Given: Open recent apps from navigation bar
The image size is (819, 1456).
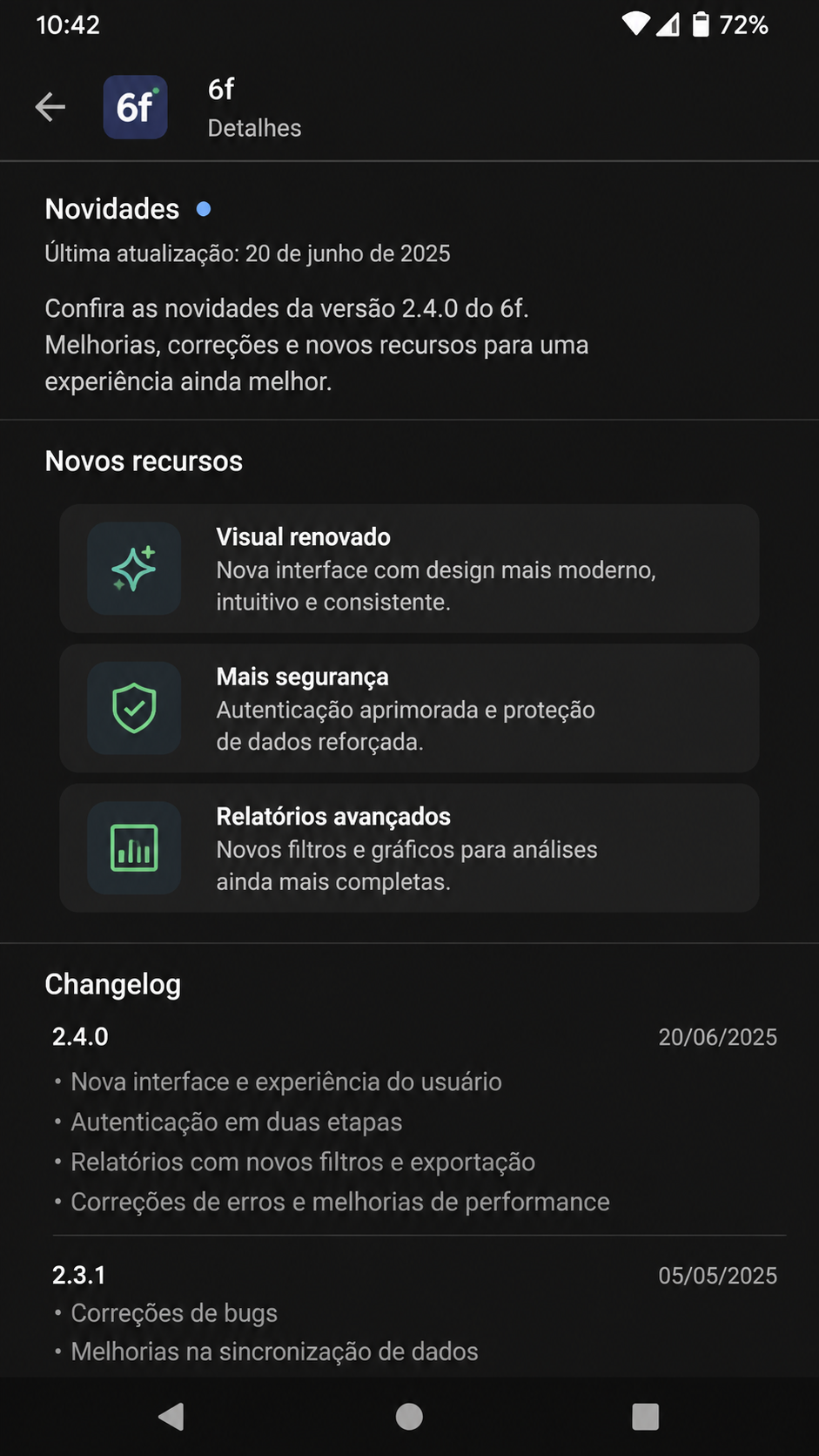Looking at the screenshot, I should coord(645,1417).
